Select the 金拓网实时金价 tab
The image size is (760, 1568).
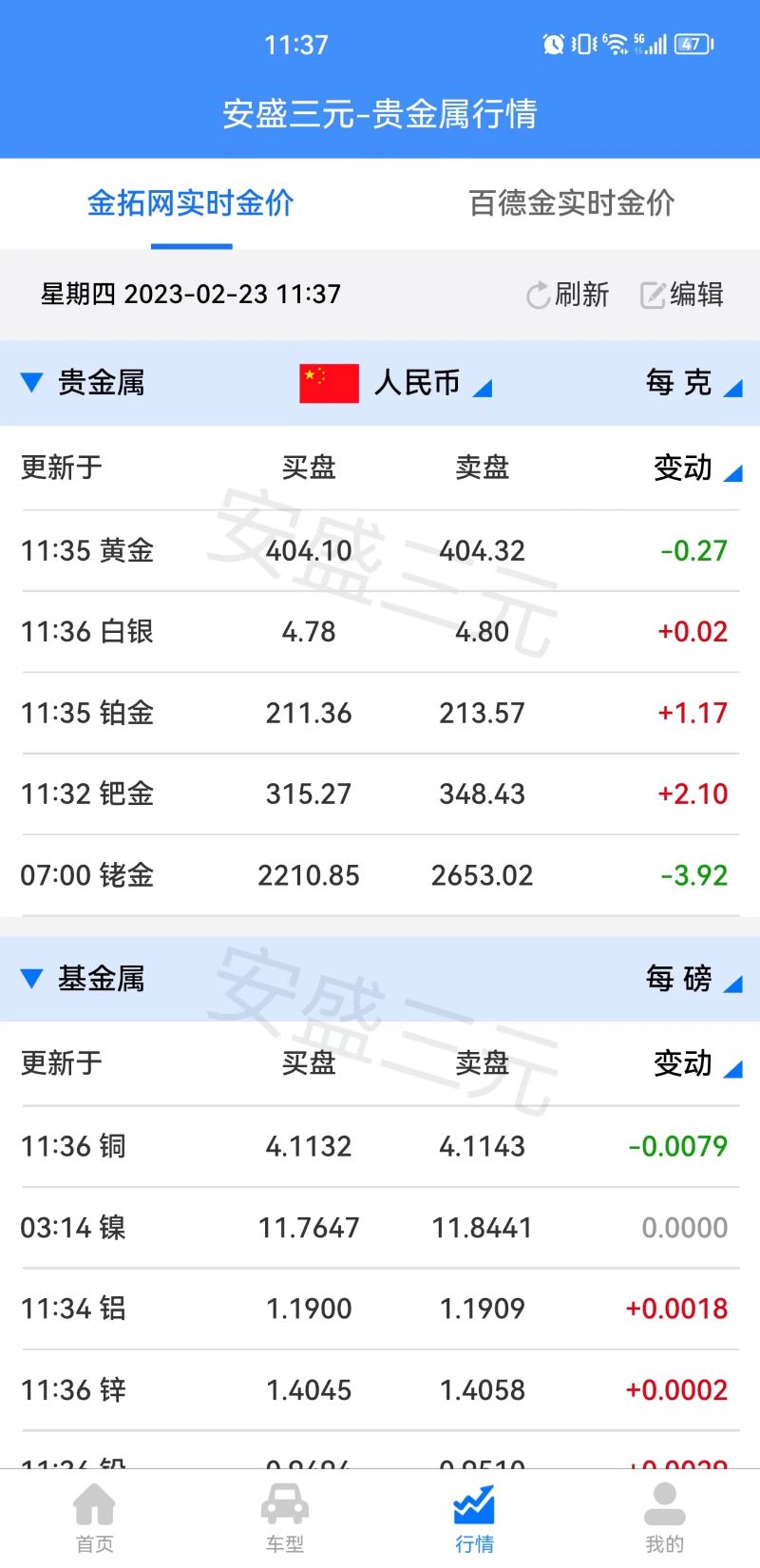(x=191, y=203)
